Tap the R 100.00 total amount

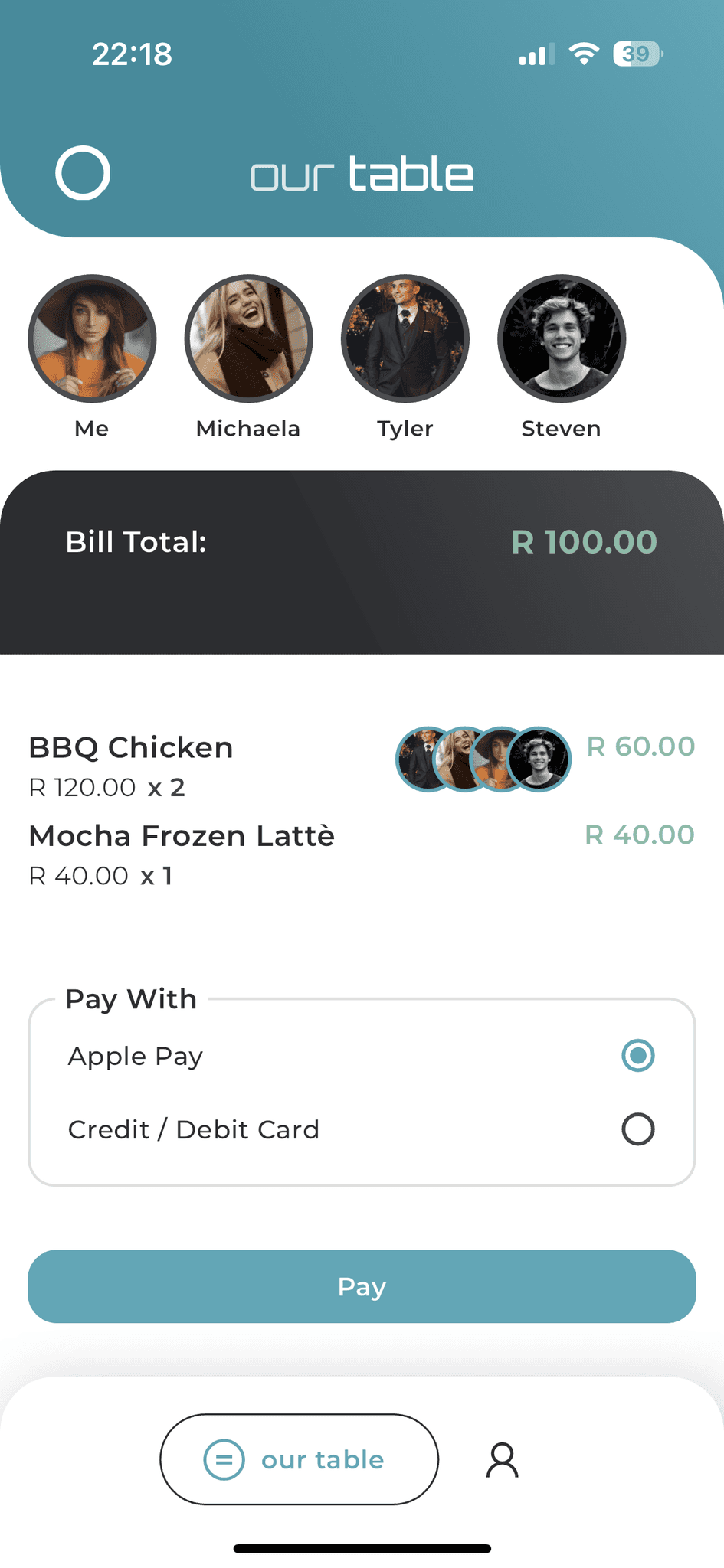click(x=585, y=541)
